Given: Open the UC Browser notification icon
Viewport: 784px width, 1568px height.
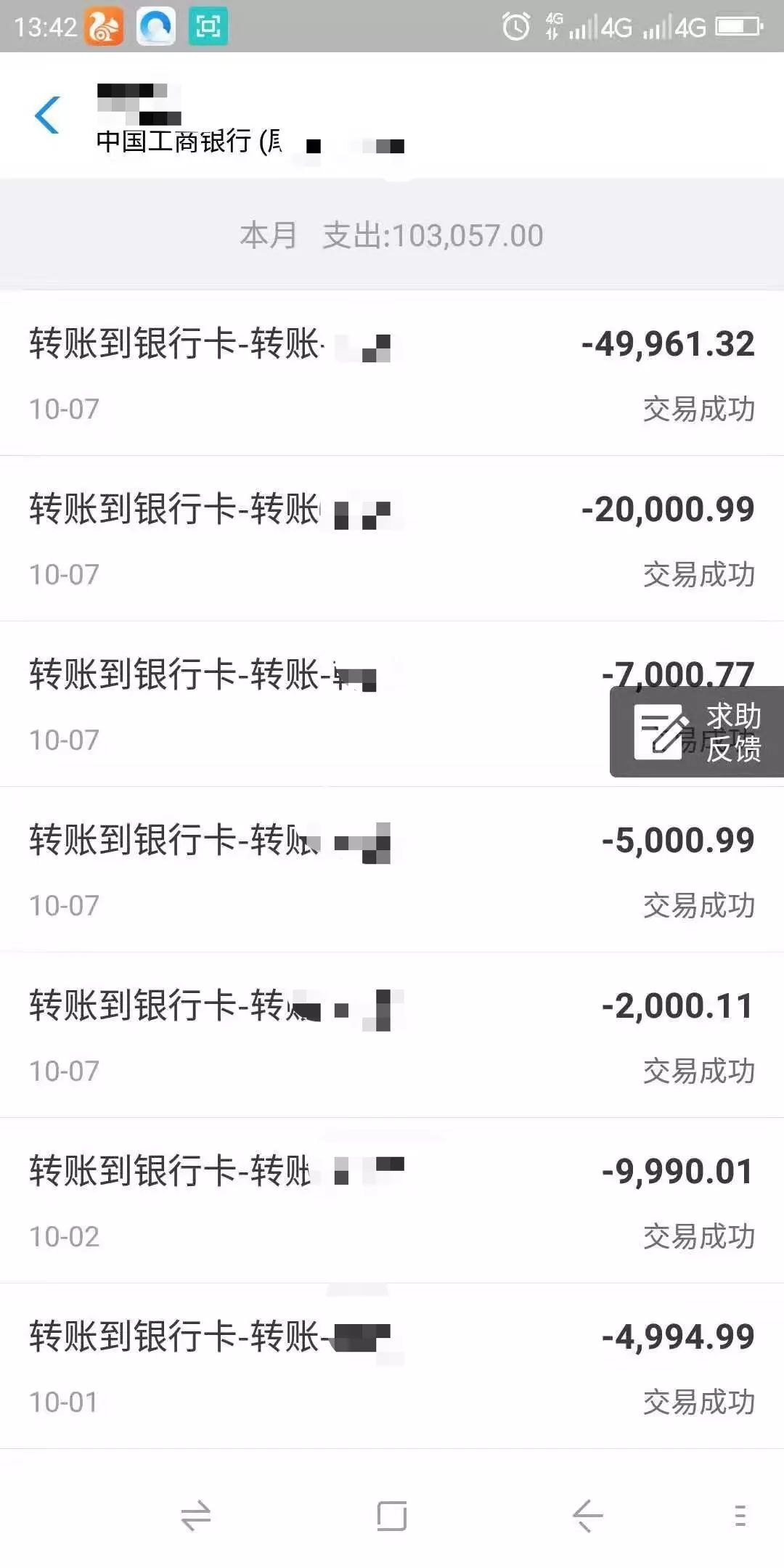Looking at the screenshot, I should tap(104, 27).
